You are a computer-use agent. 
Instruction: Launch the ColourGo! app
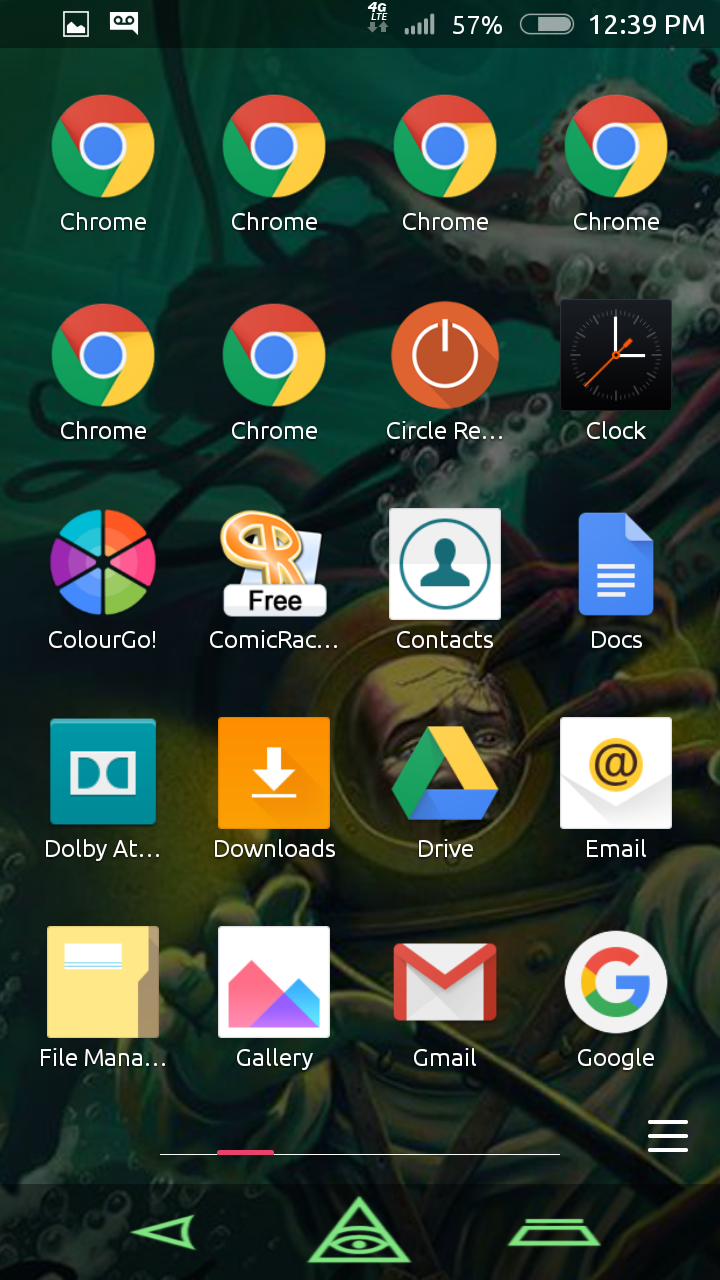[x=103, y=564]
